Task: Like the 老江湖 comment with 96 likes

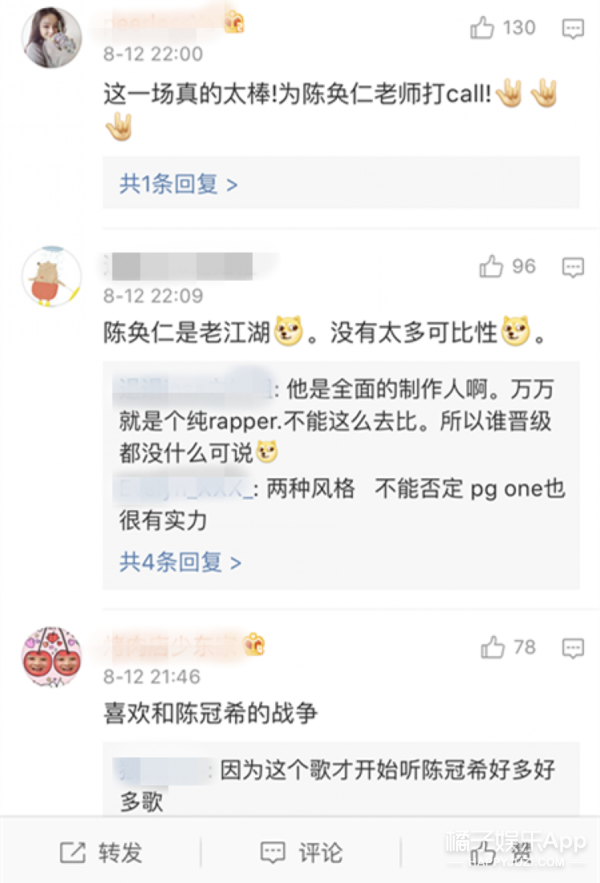Action: coord(491,267)
